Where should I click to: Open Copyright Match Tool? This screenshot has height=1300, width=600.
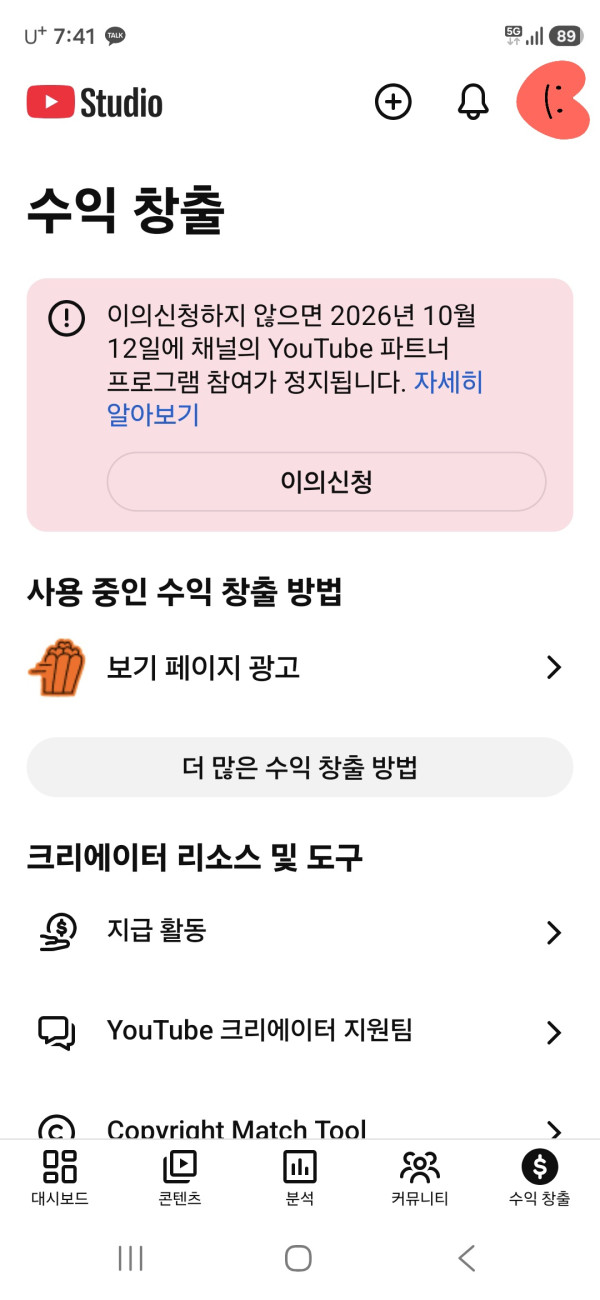300,1125
